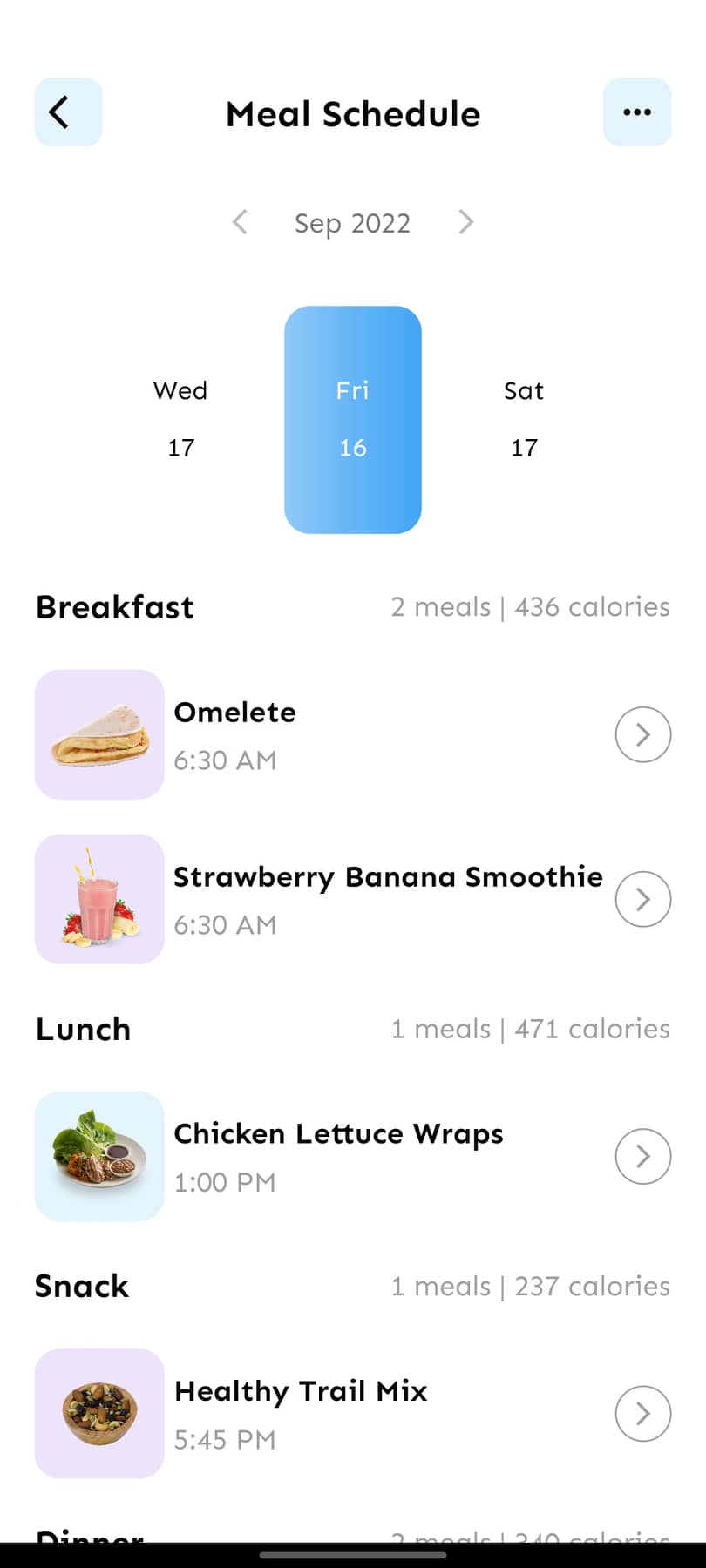Open the Omelete meal row
Screen dimensions: 706x1568
pyautogui.click(x=353, y=734)
